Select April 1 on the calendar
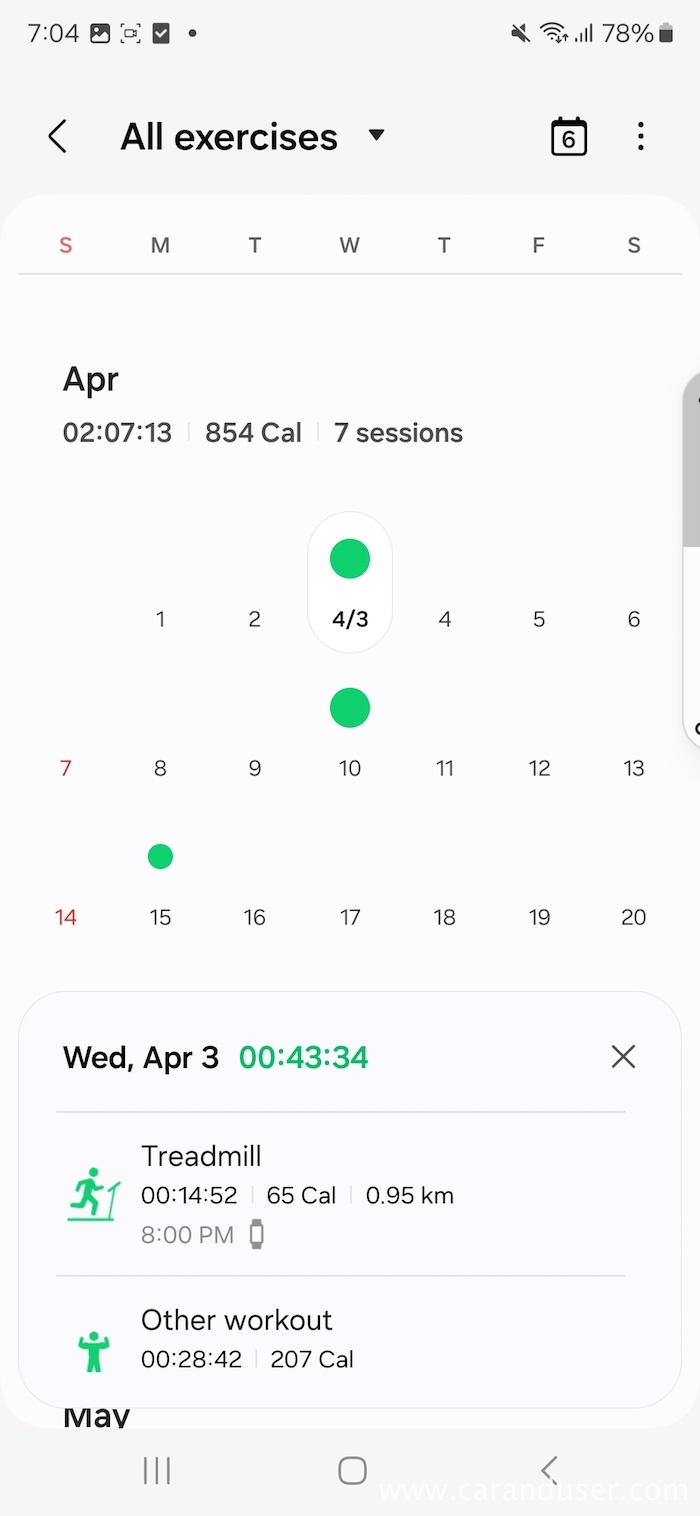Image resolution: width=700 pixels, height=1516 pixels. pos(160,618)
